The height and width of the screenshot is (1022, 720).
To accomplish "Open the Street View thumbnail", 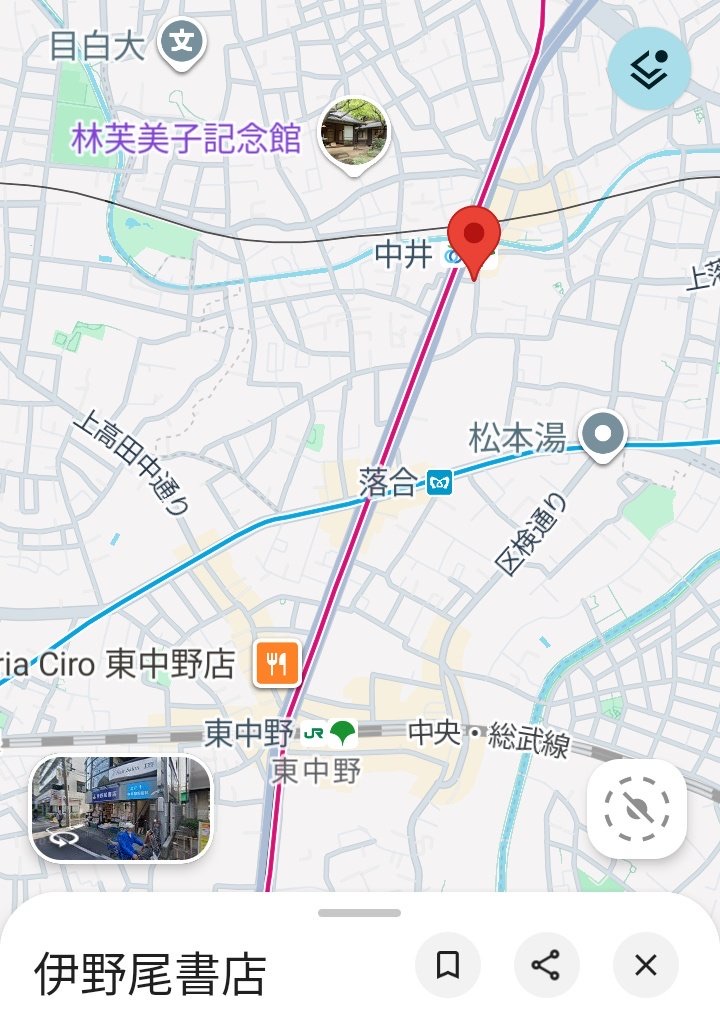I will (122, 808).
